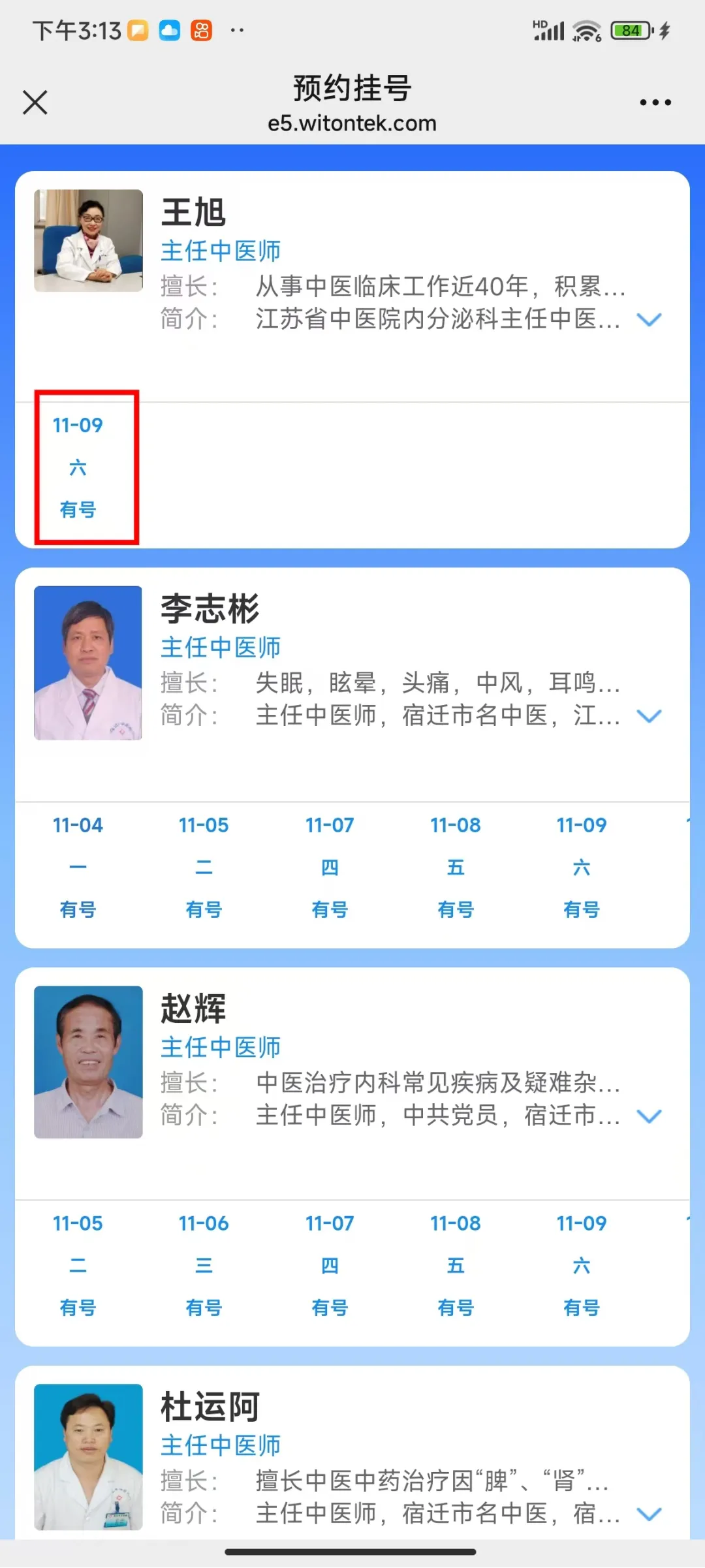The width and height of the screenshot is (705, 1568).
Task: Select 王旭's 11-09 Saturday slot
Action: (78, 467)
